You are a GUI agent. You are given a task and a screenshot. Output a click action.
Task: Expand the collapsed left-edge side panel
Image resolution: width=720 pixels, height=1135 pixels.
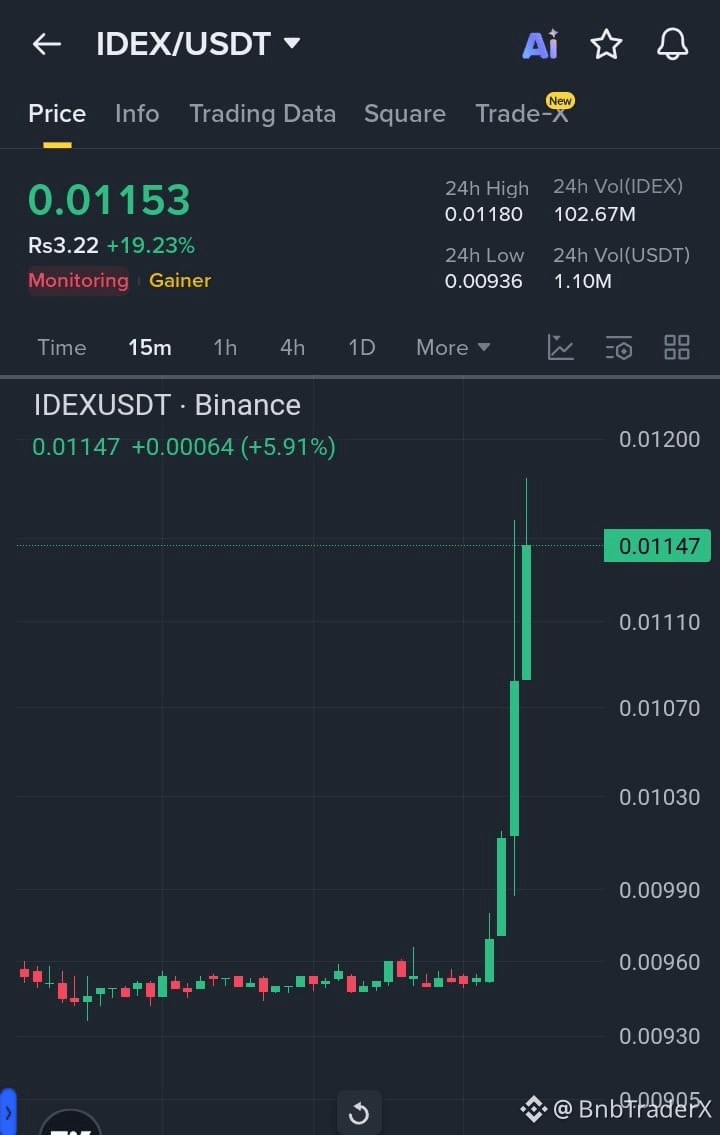pyautogui.click(x=7, y=1110)
